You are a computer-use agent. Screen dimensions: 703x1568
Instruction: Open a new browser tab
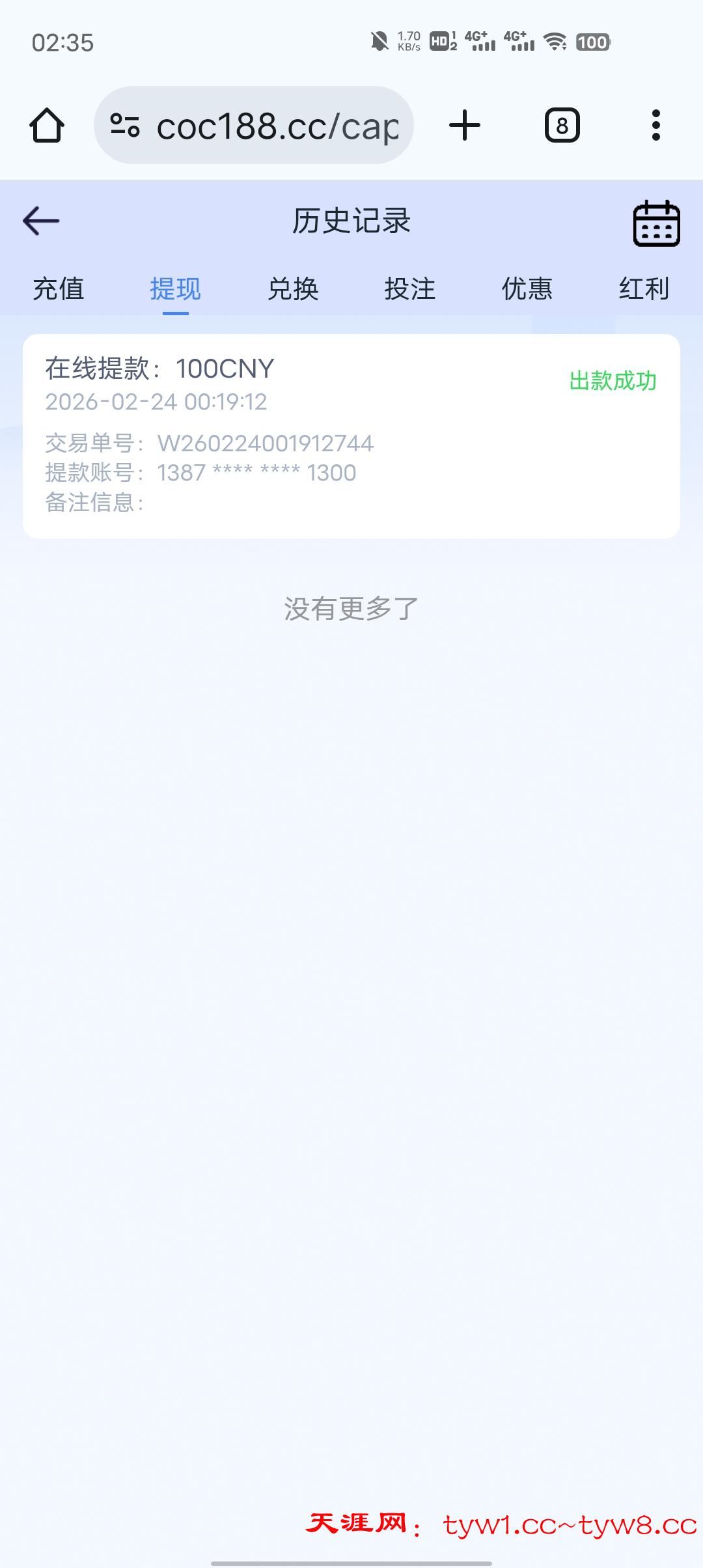[465, 125]
